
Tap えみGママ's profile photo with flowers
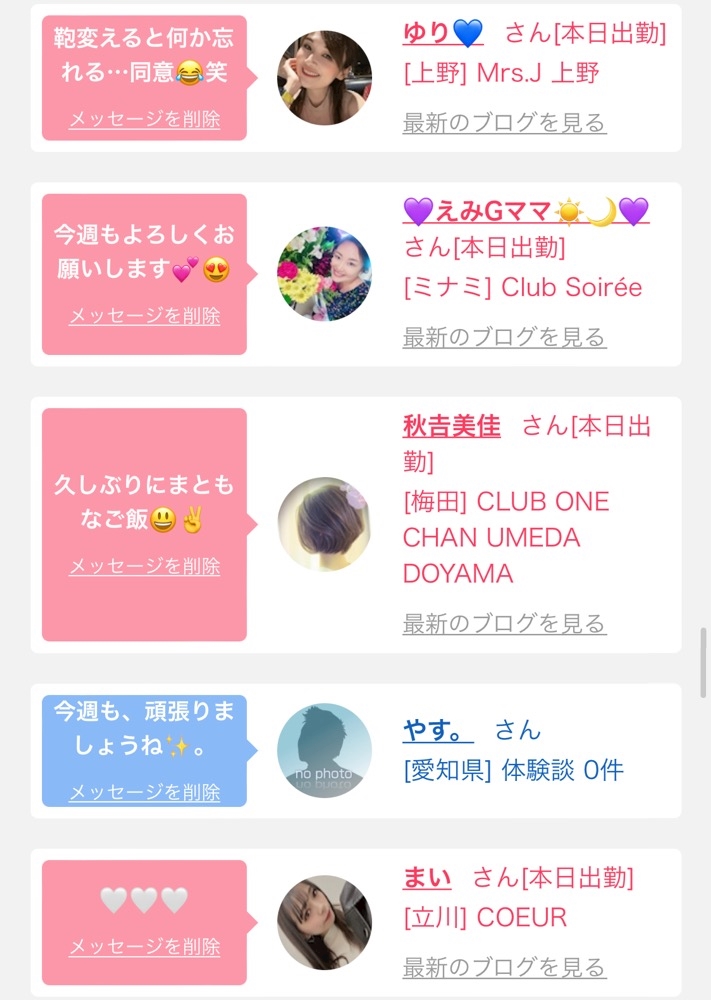pos(325,274)
